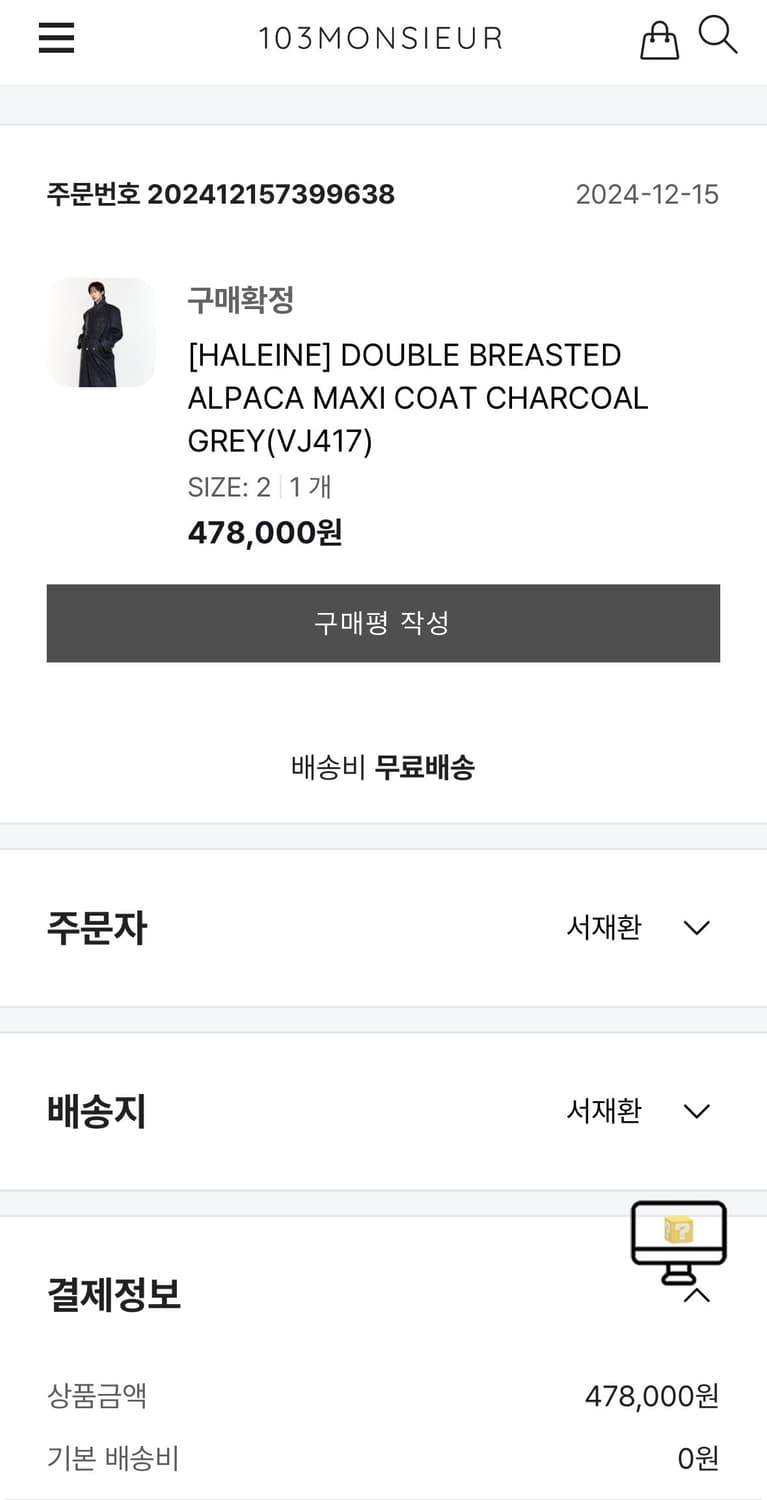
Task: Click the 구매평 작성 review button
Action: (x=383, y=622)
